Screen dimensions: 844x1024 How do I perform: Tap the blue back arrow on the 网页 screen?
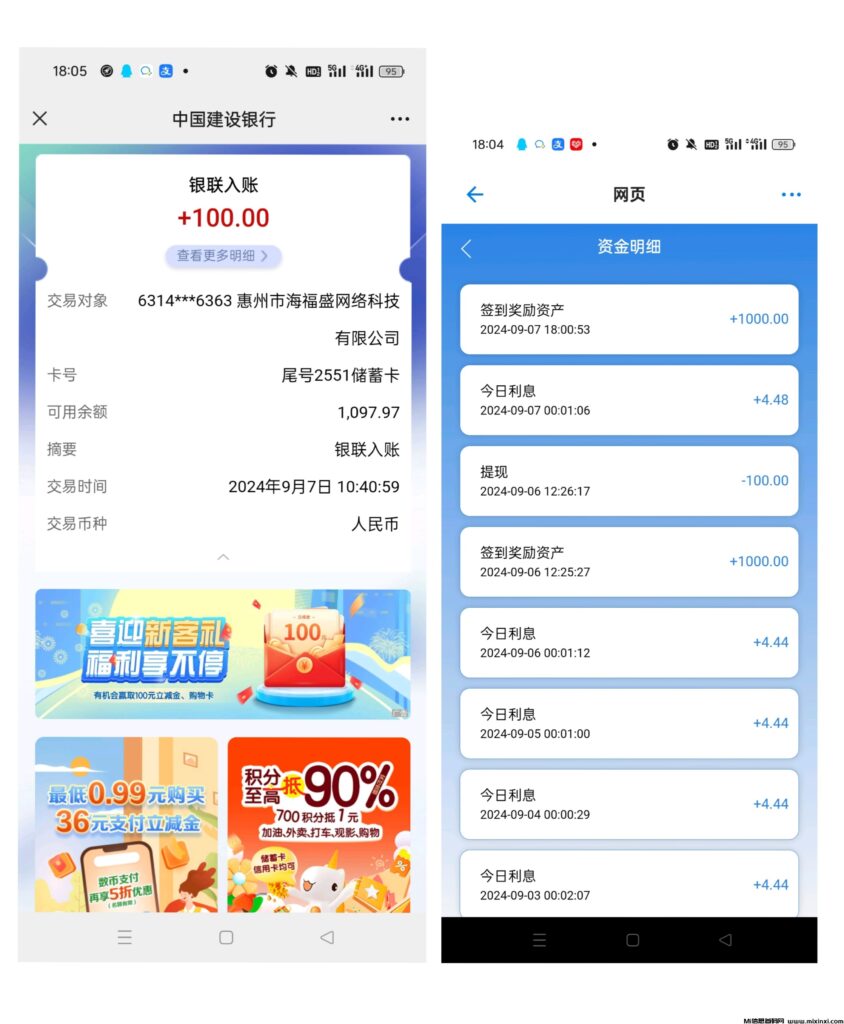(x=475, y=194)
